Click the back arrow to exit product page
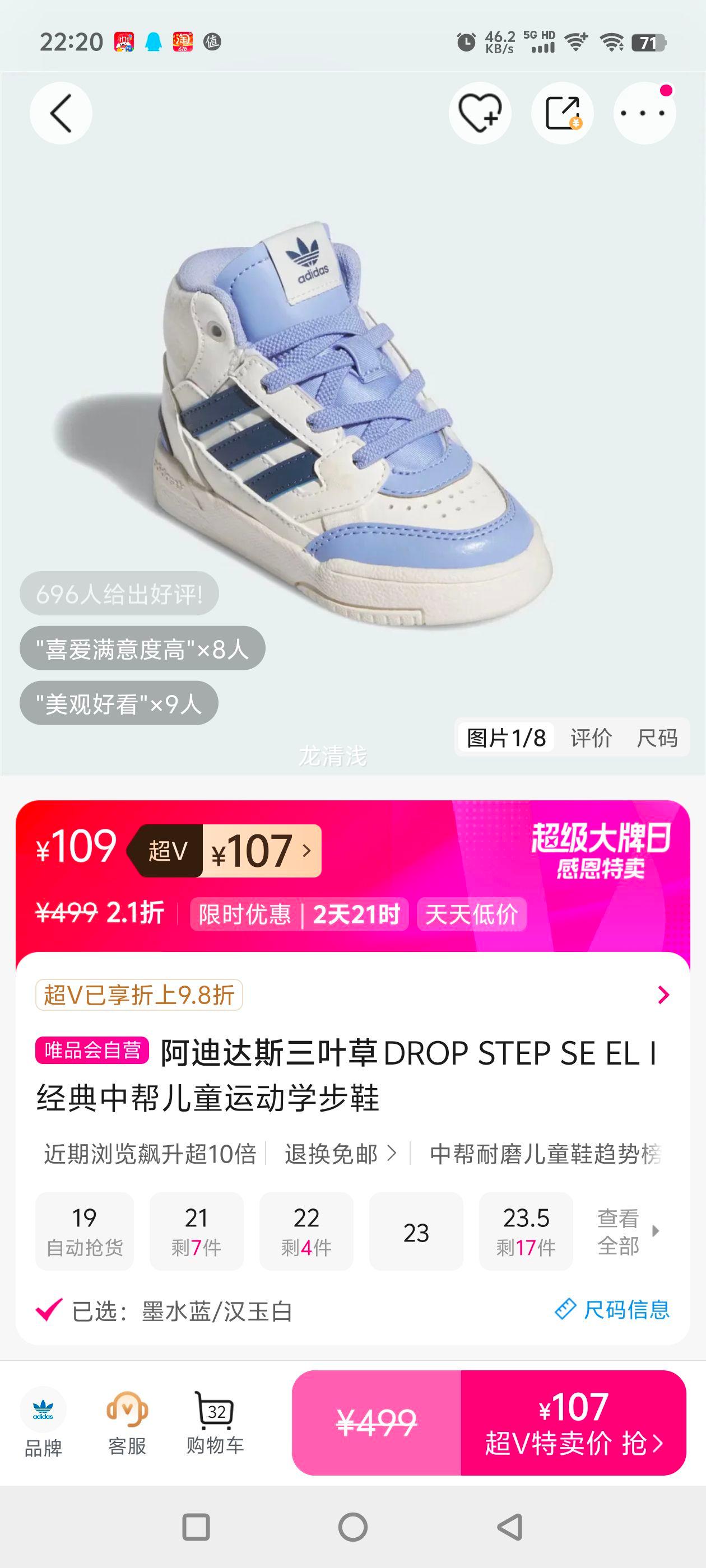Screen dimensions: 706x1568 pos(61,113)
